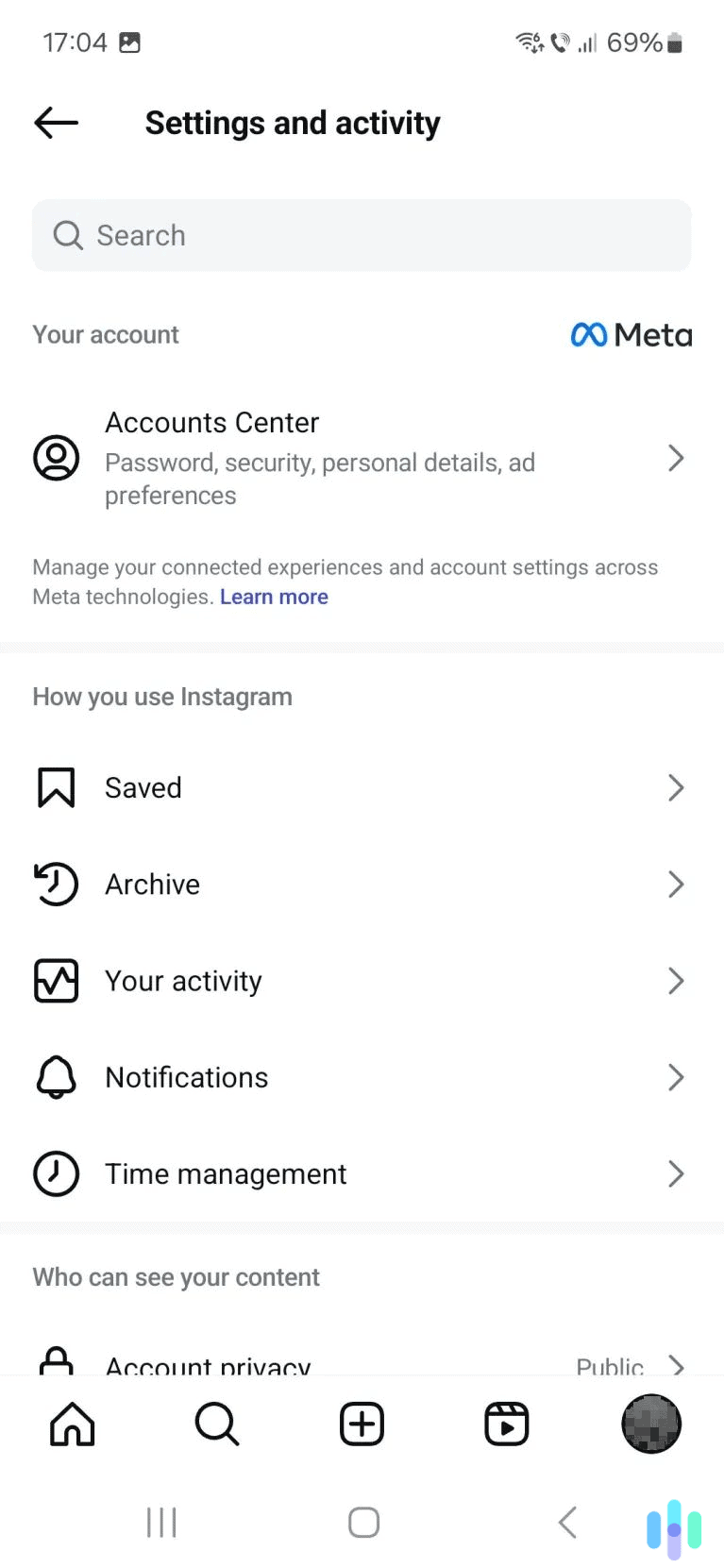This screenshot has width=724, height=1568.
Task: Open Your activity settings
Action: click(184, 981)
